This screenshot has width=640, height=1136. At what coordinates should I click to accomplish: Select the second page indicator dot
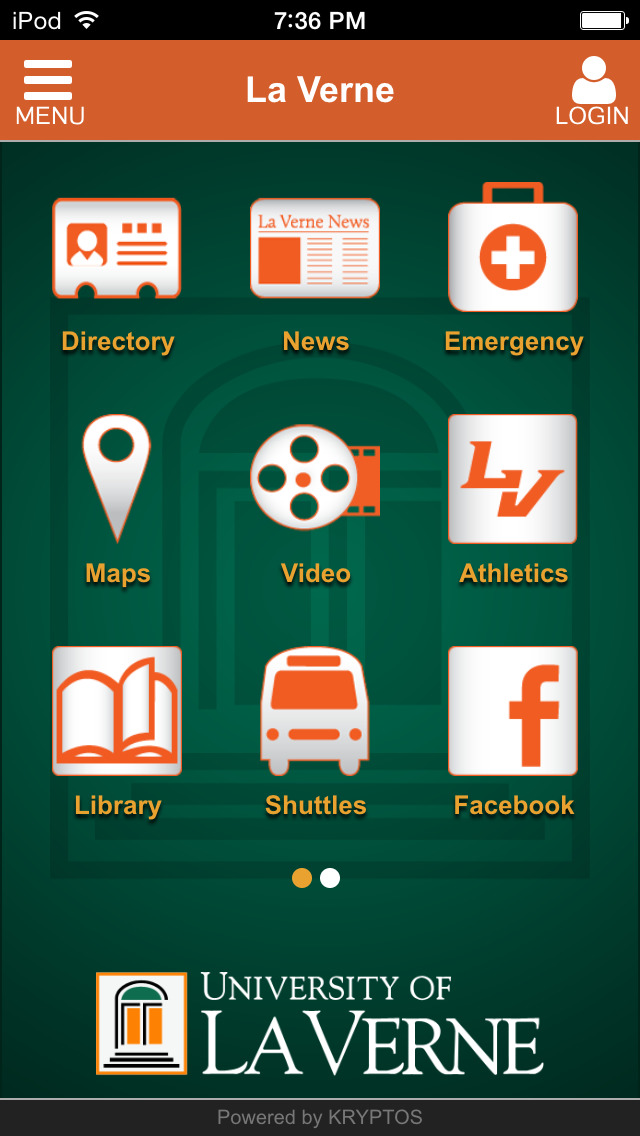point(330,878)
